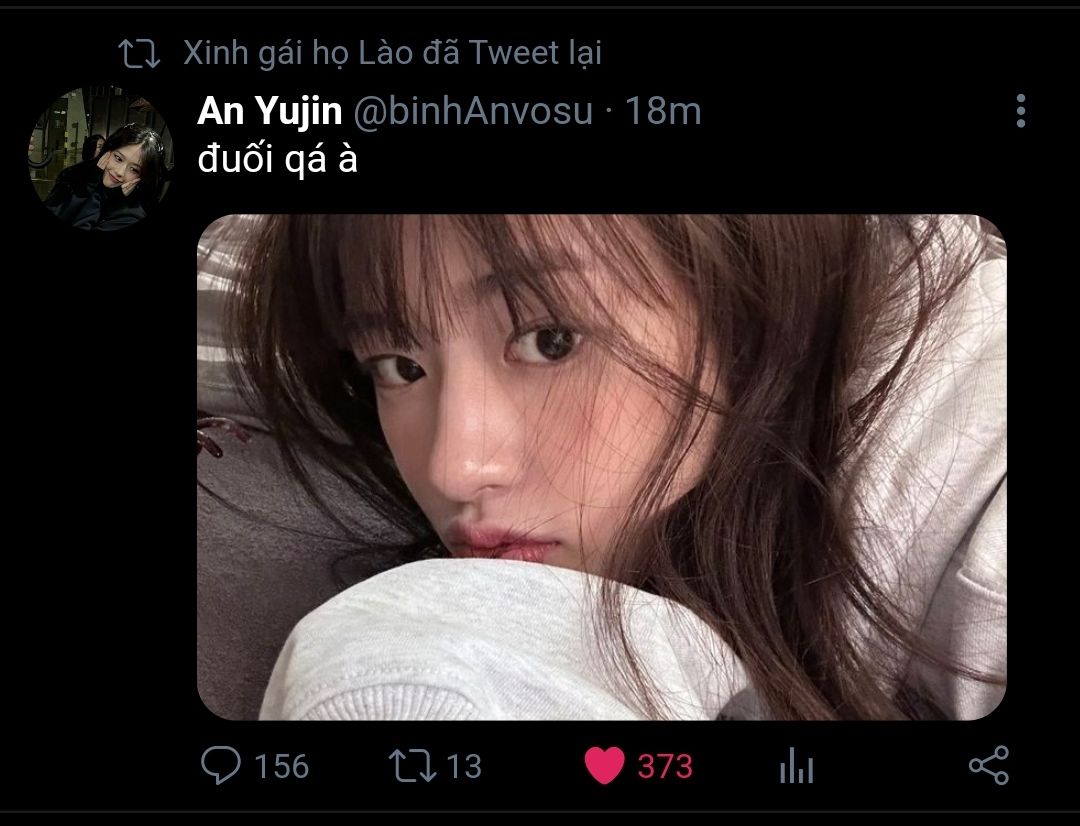View tweet analytics bar chart
This screenshot has width=1080, height=826.
coord(796,767)
